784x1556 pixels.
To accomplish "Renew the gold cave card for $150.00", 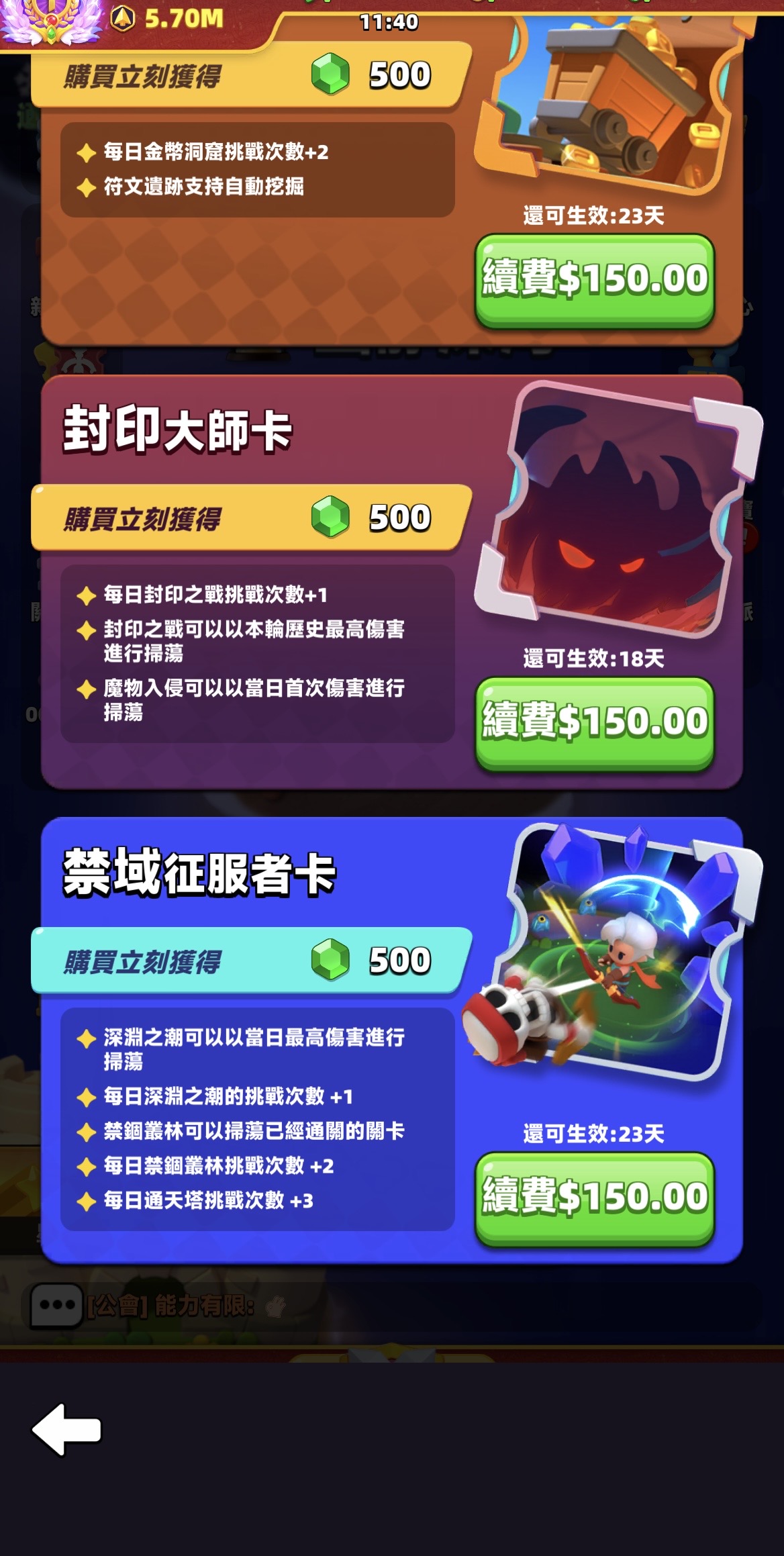I will coord(595,279).
